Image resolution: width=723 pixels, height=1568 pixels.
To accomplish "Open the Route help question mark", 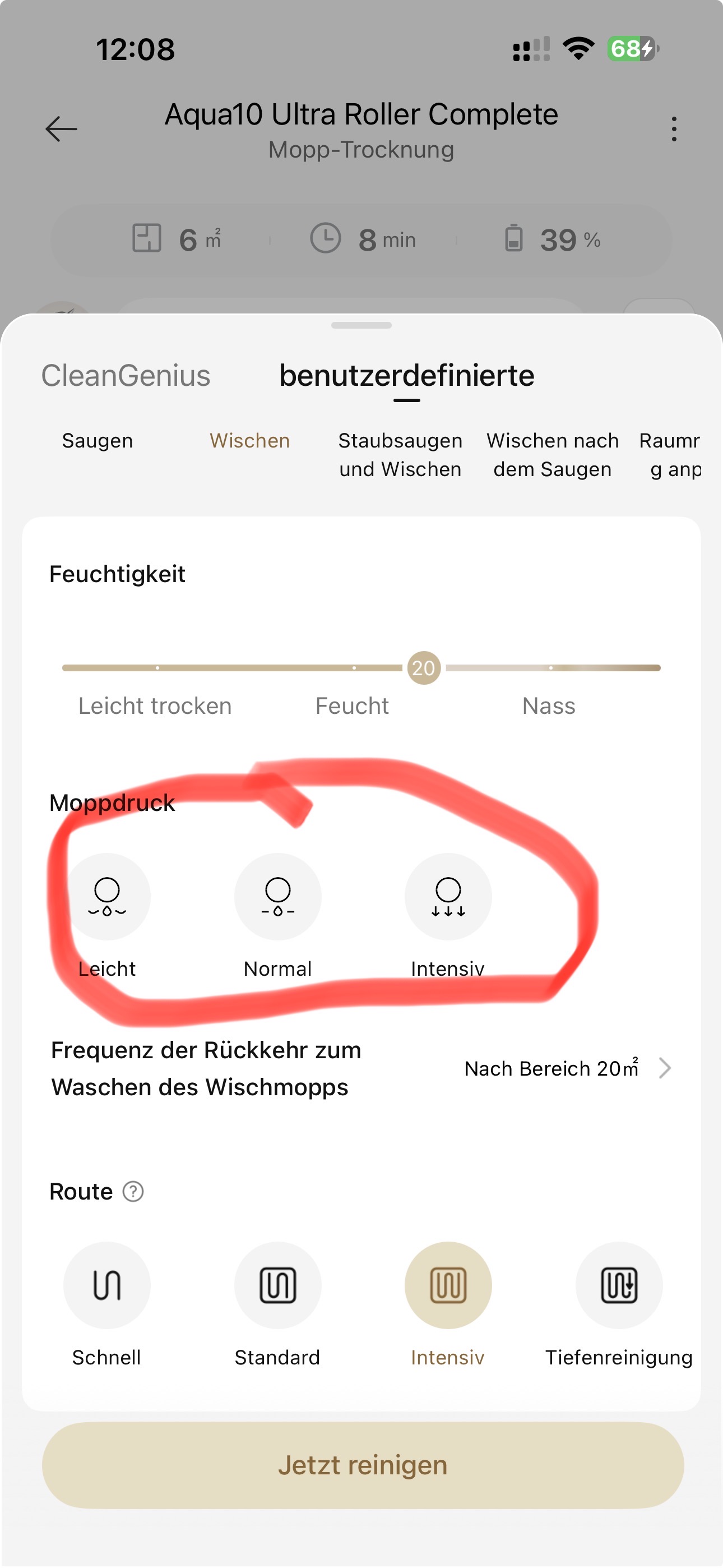I will (x=133, y=1191).
